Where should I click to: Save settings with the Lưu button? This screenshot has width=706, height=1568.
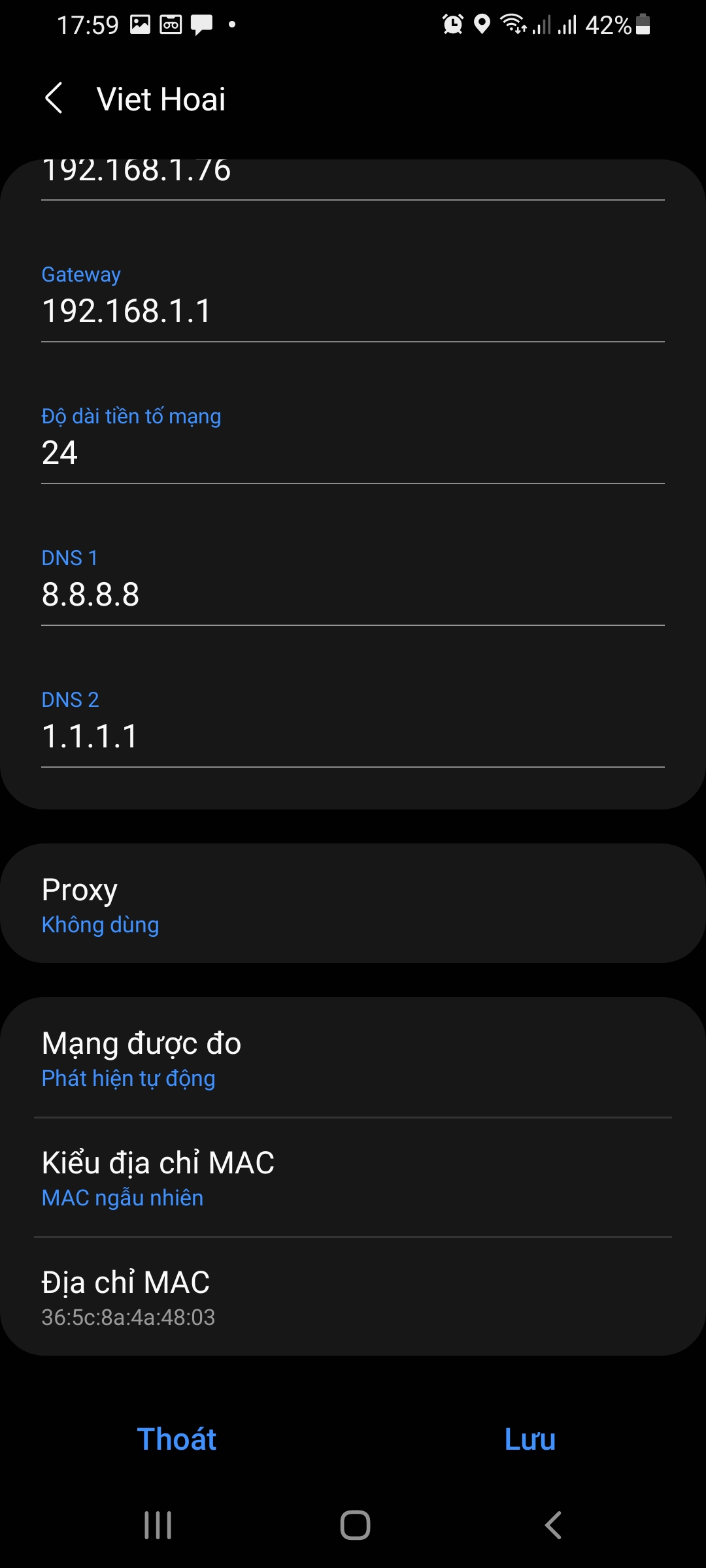[529, 1439]
